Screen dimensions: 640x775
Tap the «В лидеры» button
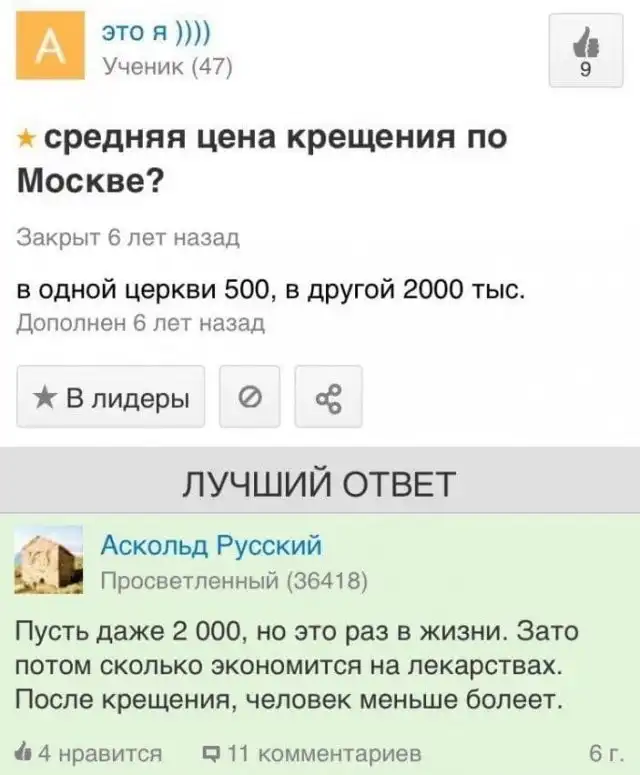click(111, 398)
